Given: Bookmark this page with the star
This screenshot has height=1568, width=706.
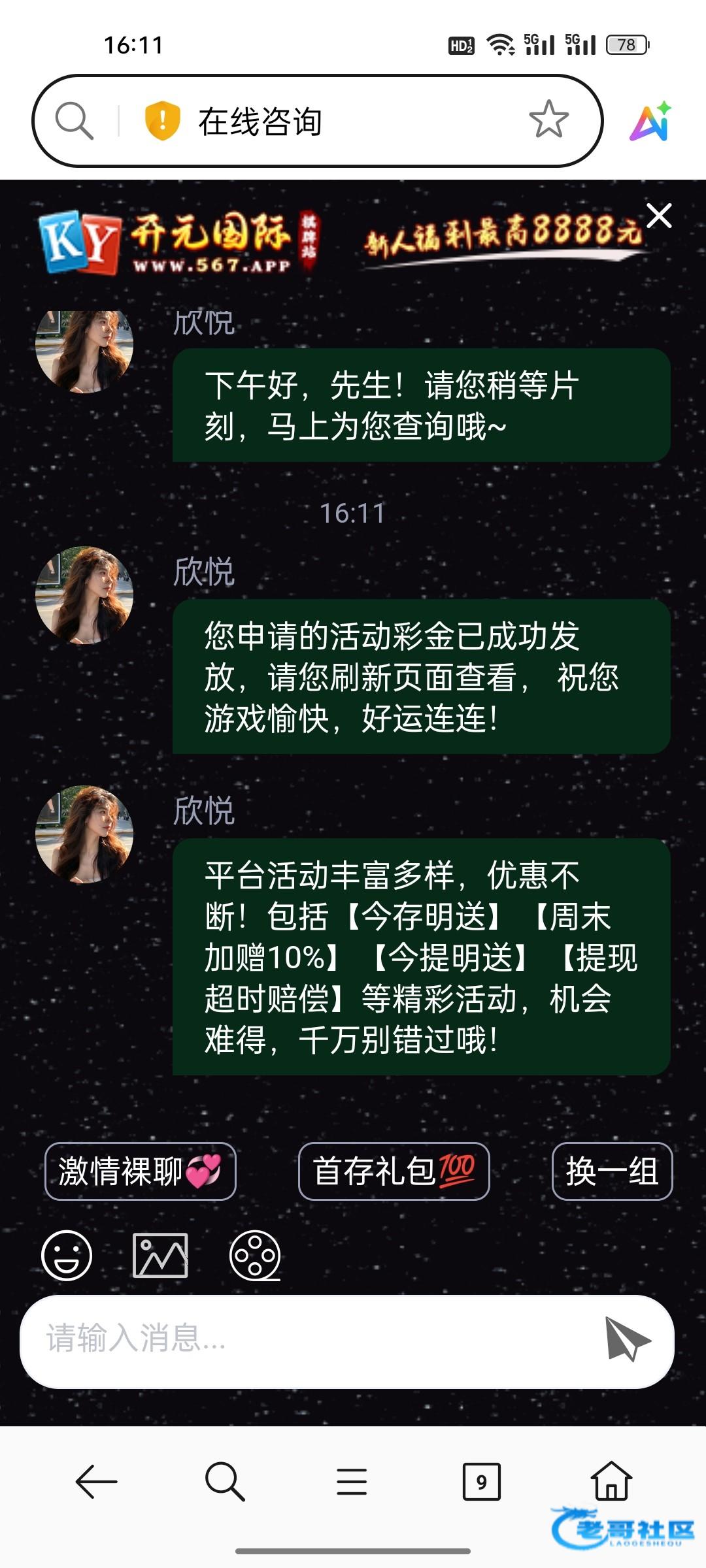Looking at the screenshot, I should pos(548,120).
